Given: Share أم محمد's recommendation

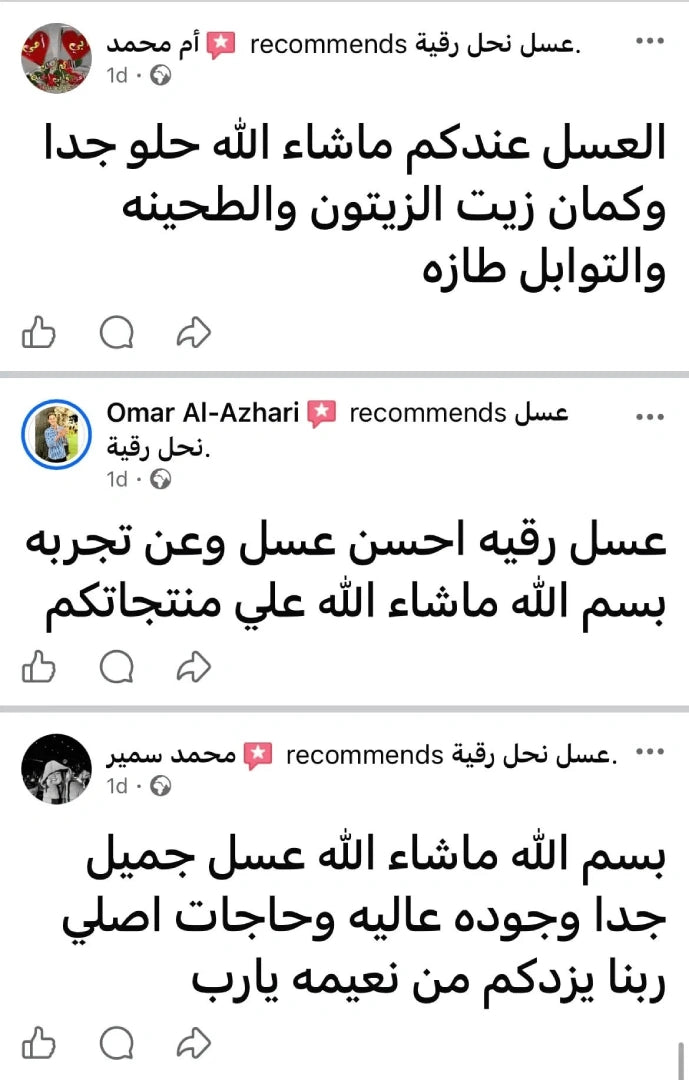Looking at the screenshot, I should click(x=194, y=333).
